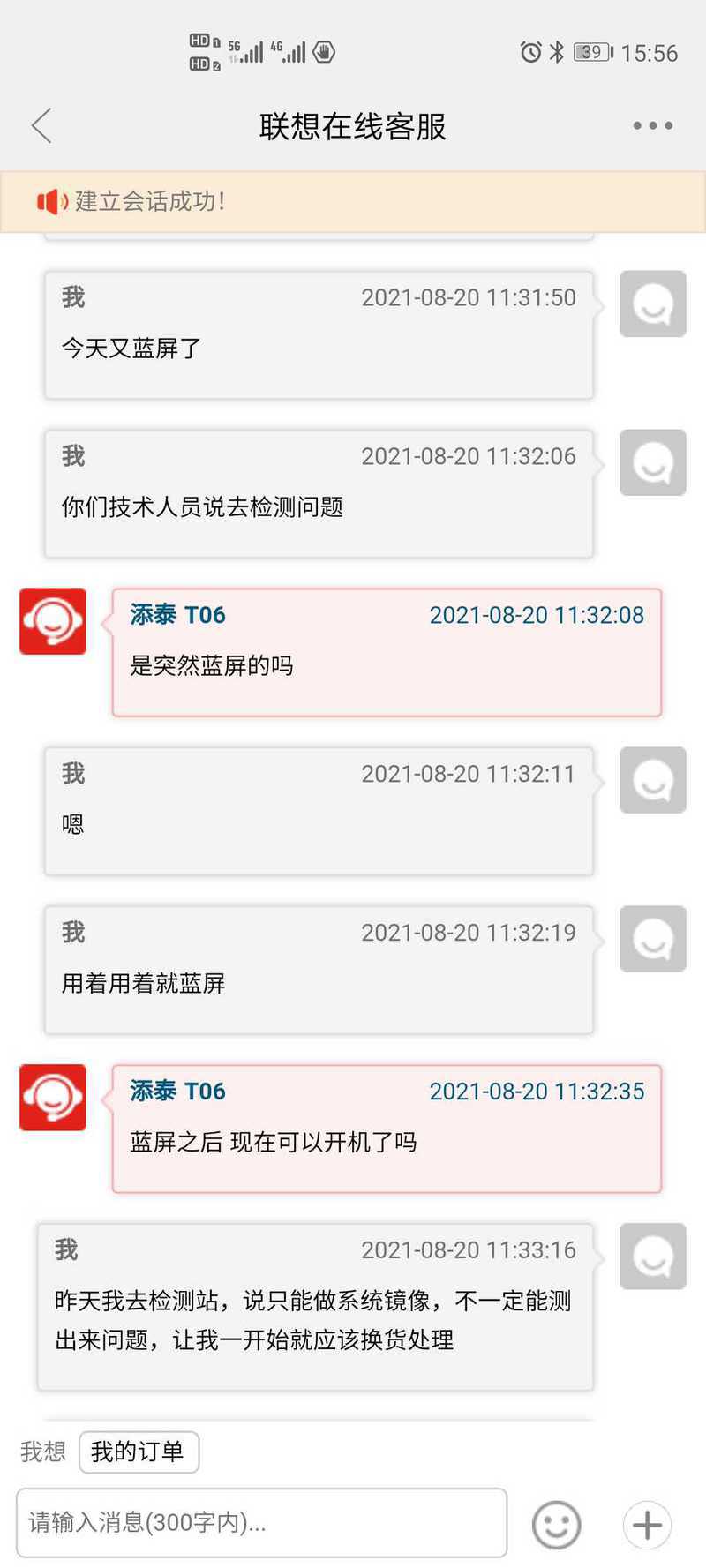This screenshot has width=706, height=1568.
Task: Focus the 请输入消息 message field
Action: click(261, 1522)
